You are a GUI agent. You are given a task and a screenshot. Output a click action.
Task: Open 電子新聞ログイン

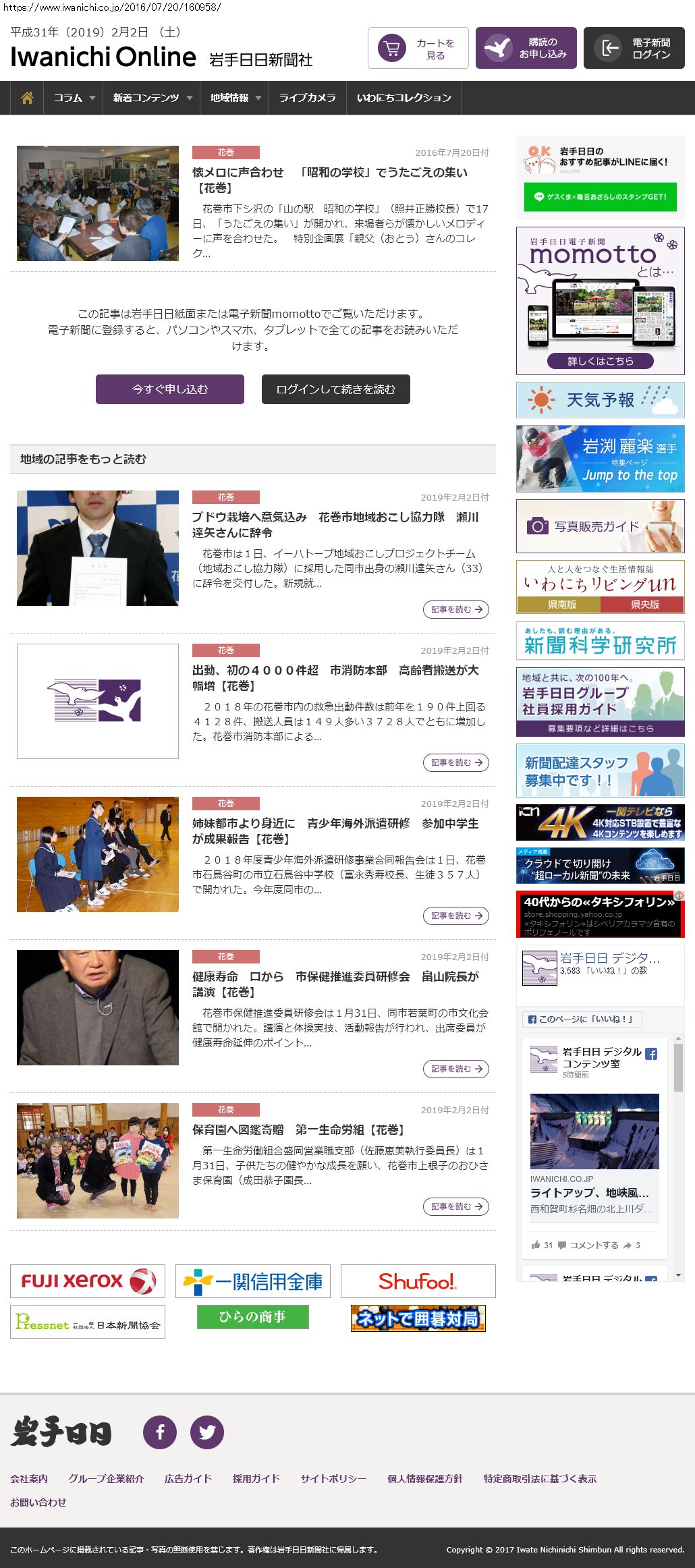coord(634,49)
